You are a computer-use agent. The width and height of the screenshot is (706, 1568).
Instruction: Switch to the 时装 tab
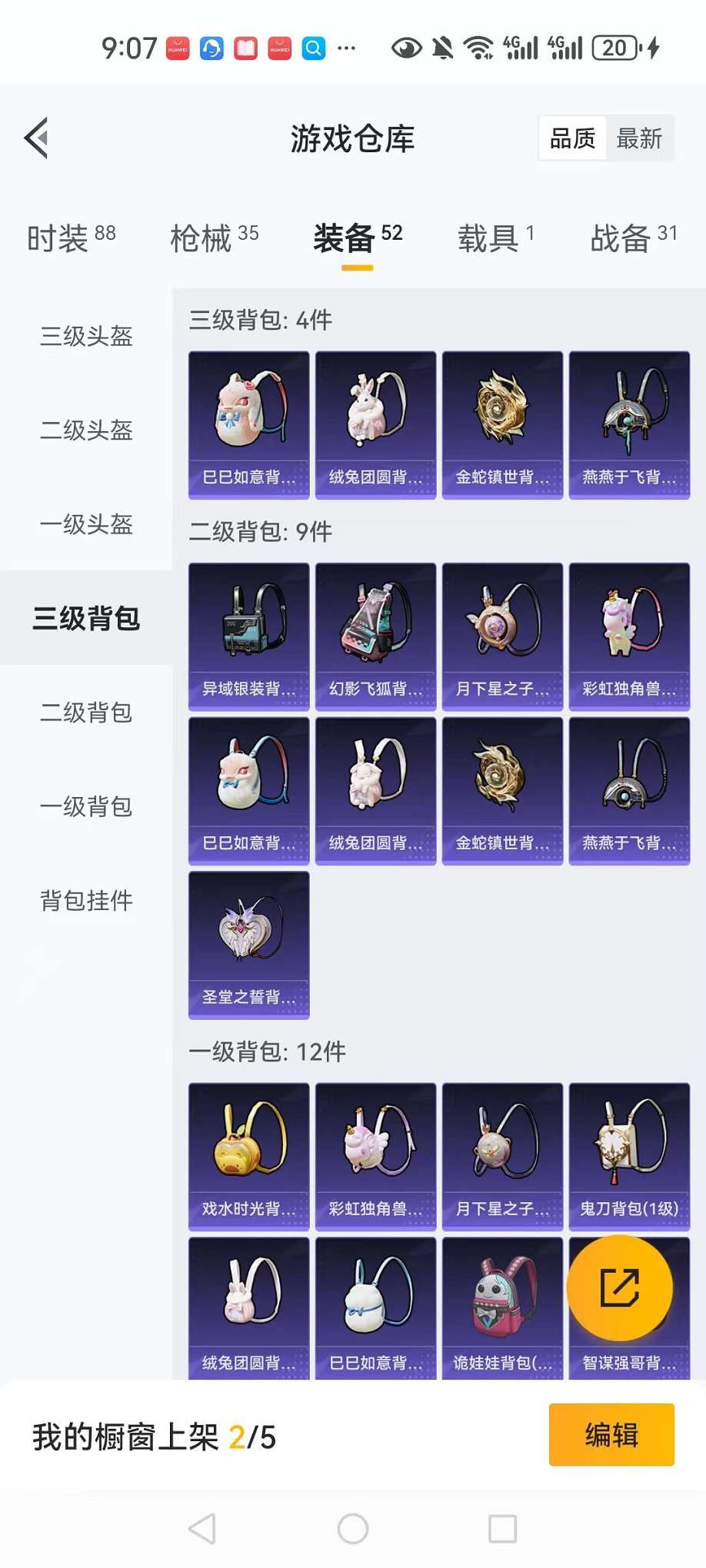click(x=71, y=238)
